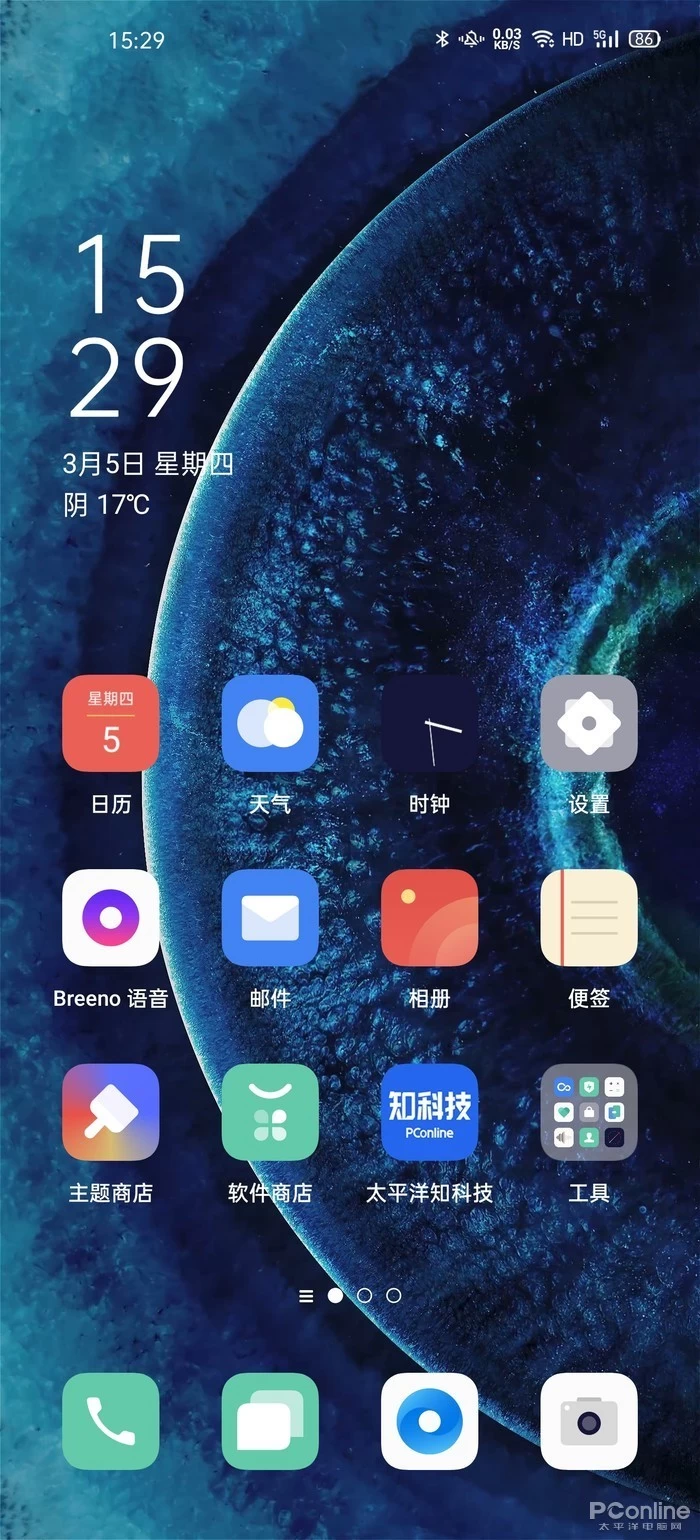Launch the 太平洋知科技 app
The width and height of the screenshot is (700, 1540).
(429, 1112)
